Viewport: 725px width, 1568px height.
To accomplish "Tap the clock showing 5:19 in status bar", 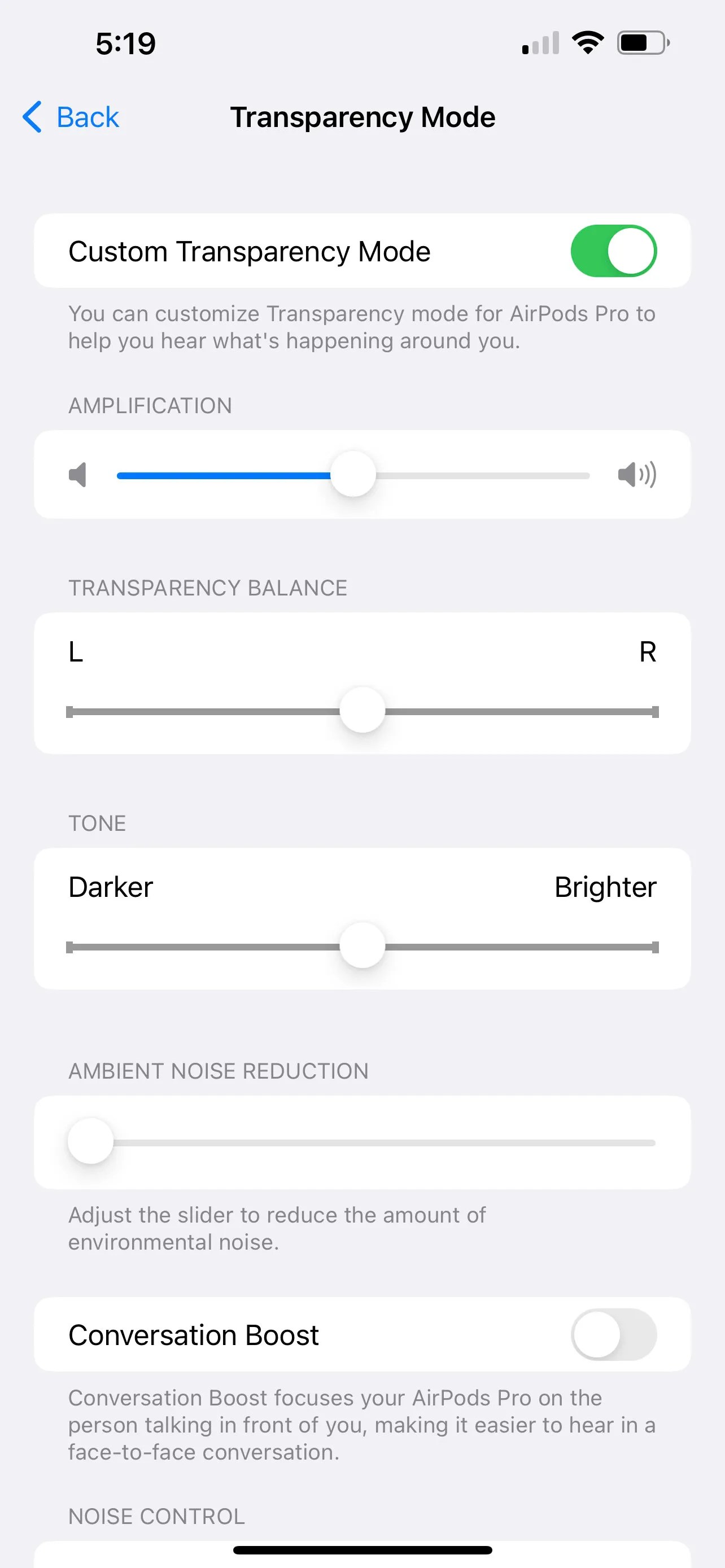I will click(x=125, y=42).
